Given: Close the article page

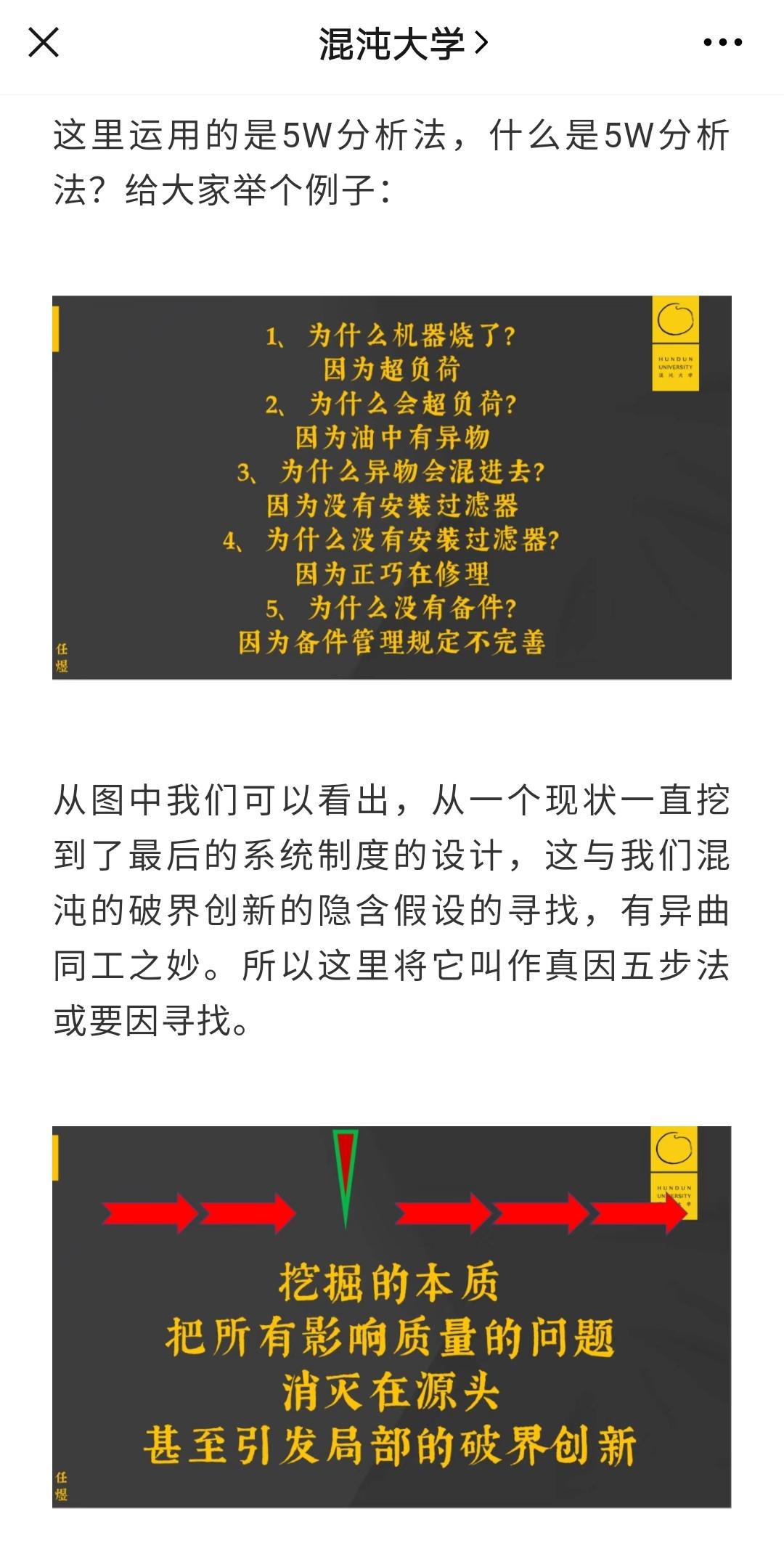Looking at the screenshot, I should click(x=44, y=43).
